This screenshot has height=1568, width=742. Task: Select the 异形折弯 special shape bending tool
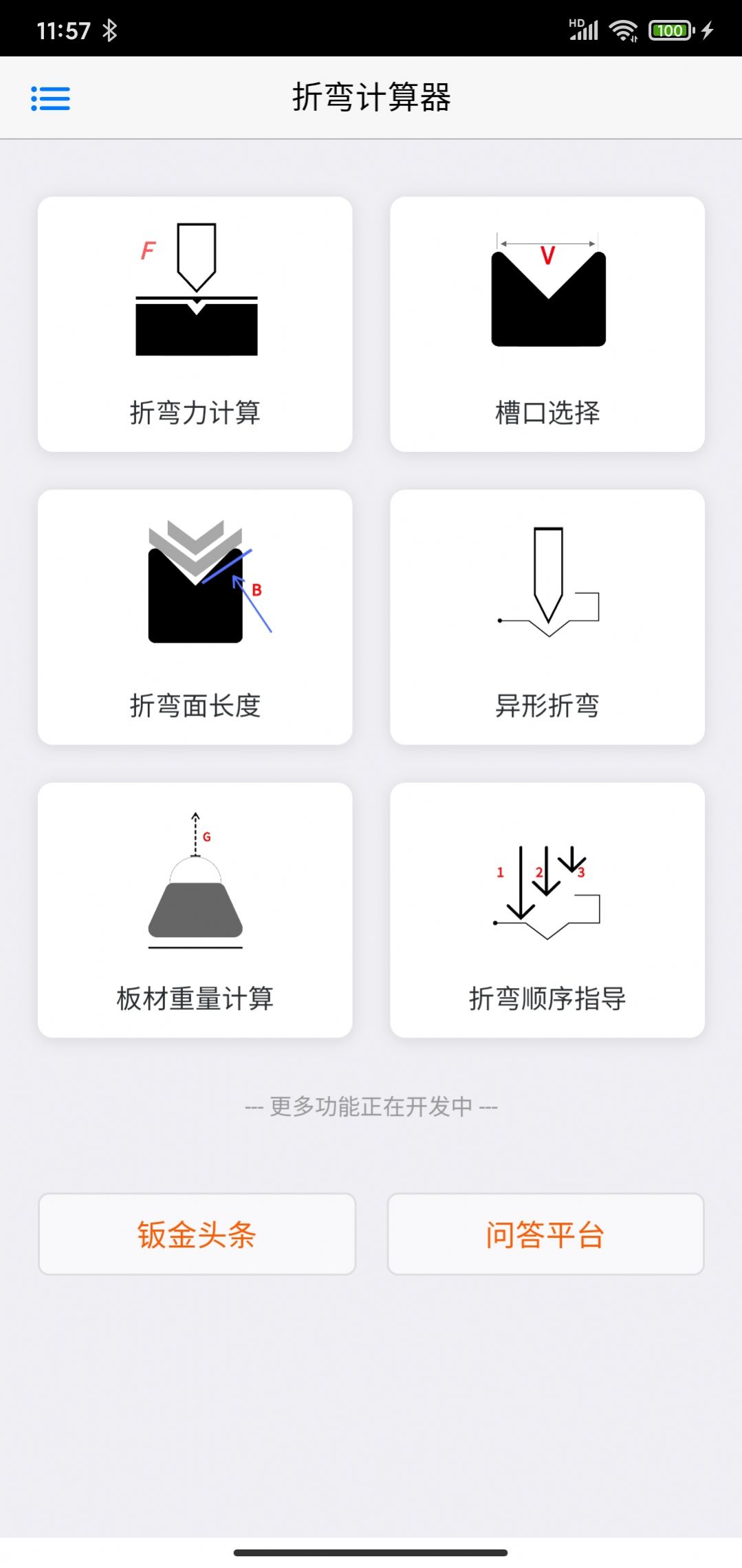coord(547,616)
